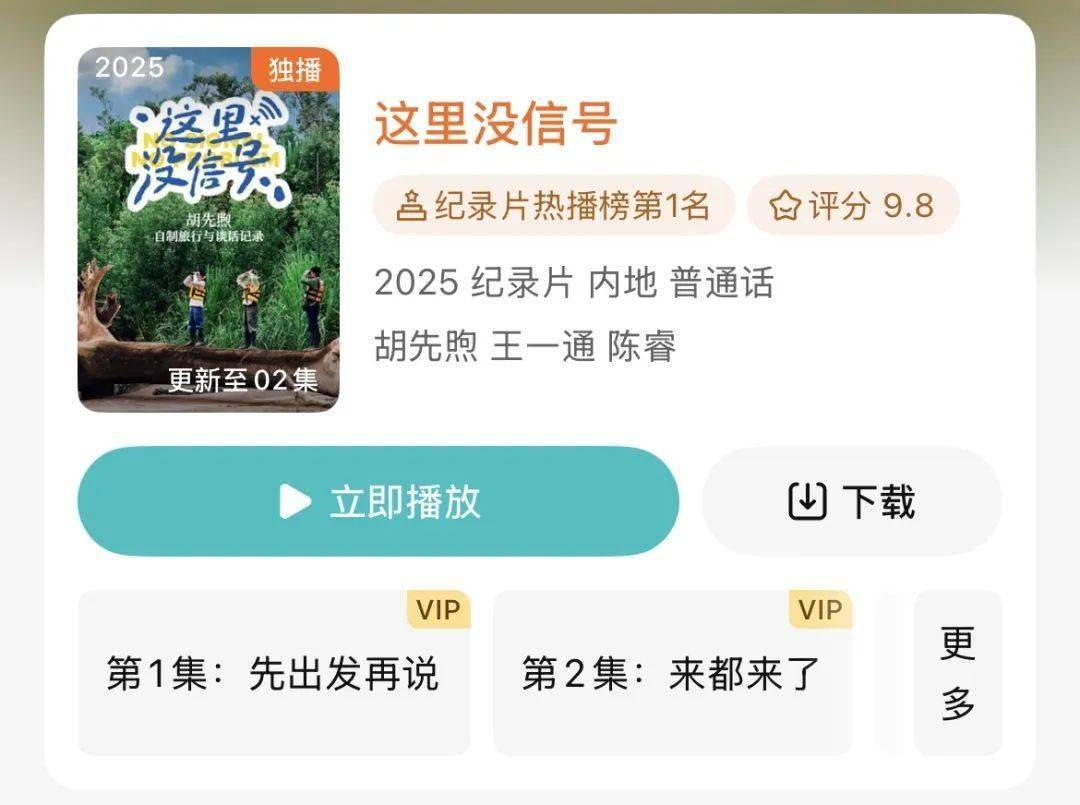Start playback with 立即播放 button

(378, 501)
